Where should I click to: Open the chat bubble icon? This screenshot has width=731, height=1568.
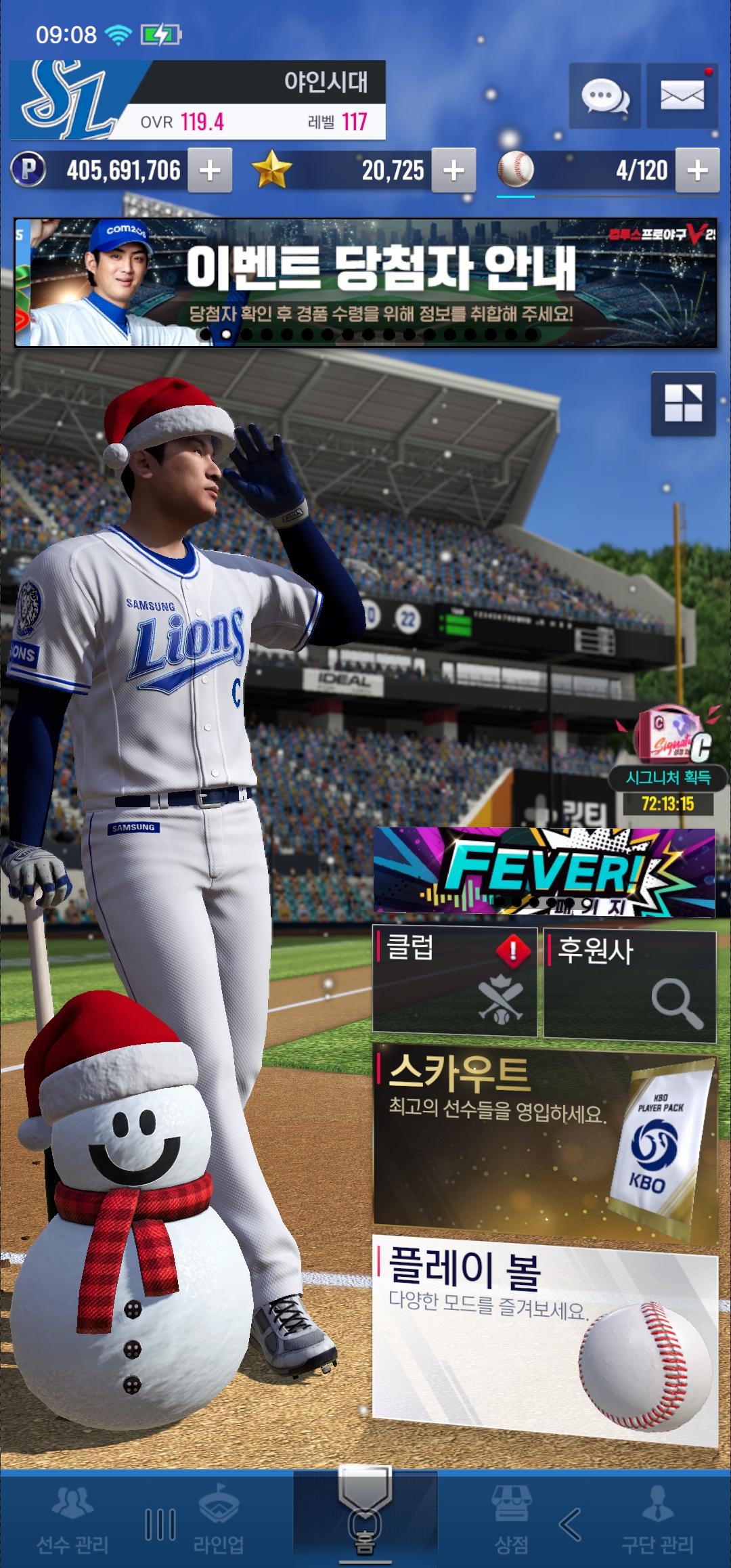[604, 95]
